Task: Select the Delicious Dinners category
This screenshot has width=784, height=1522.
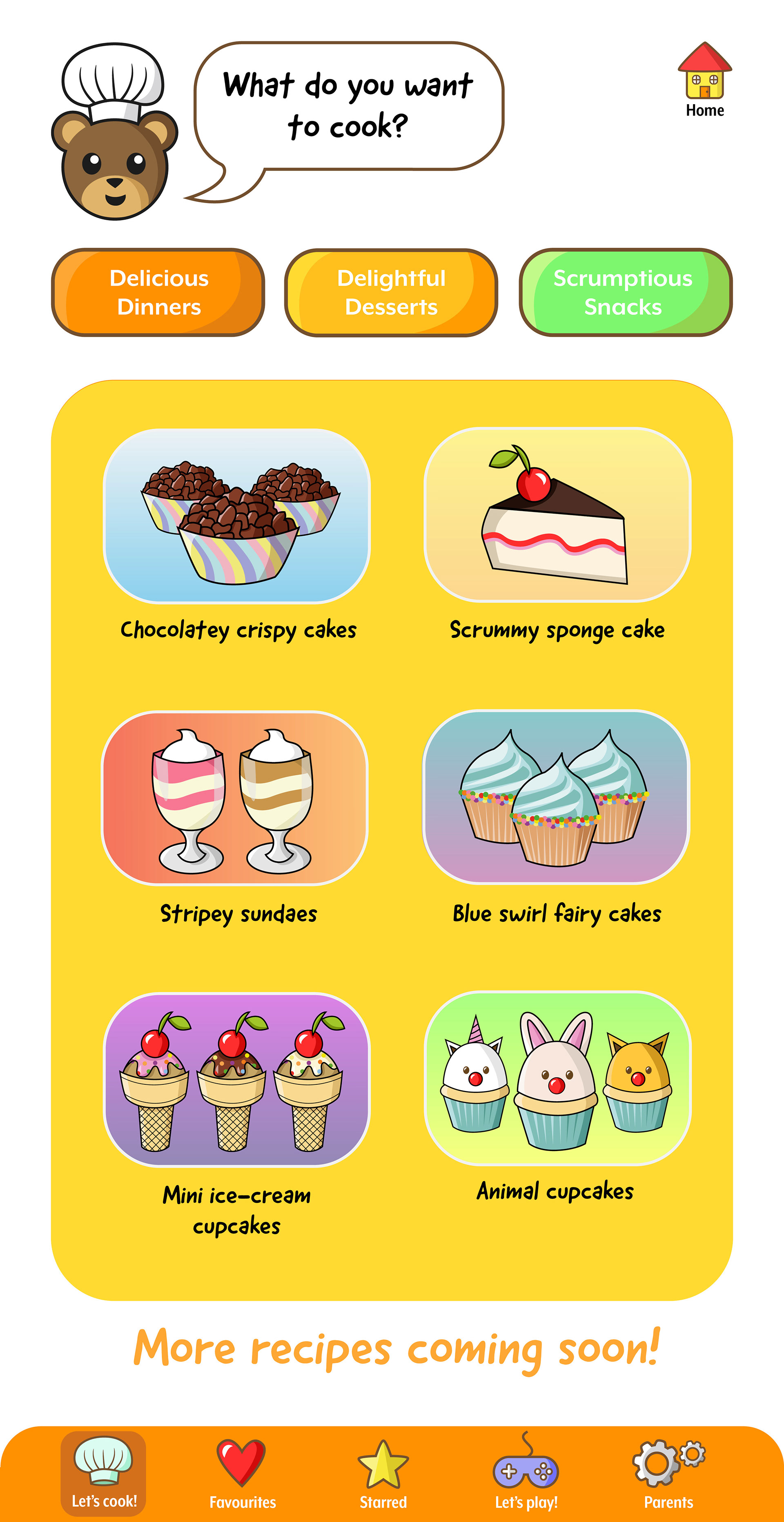Action: 158,293
